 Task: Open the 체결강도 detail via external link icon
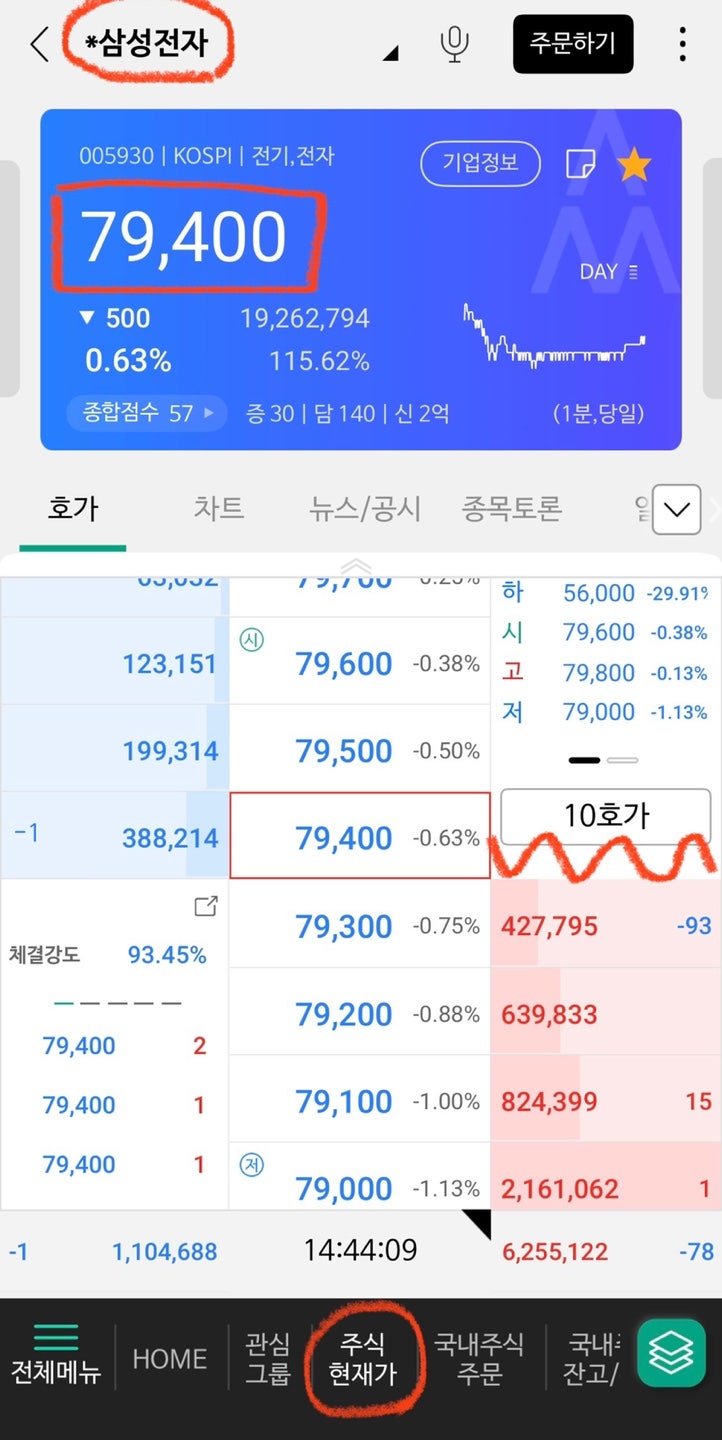point(204,906)
